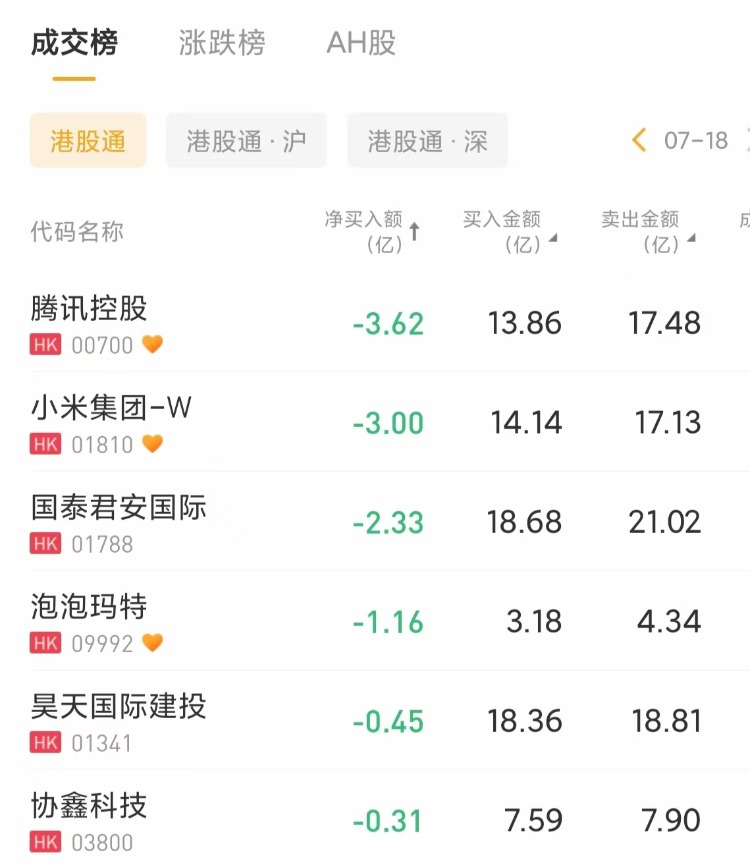Sort by 卖出金额 column
Image resolution: width=750 pixels, height=867 pixels.
(x=647, y=231)
